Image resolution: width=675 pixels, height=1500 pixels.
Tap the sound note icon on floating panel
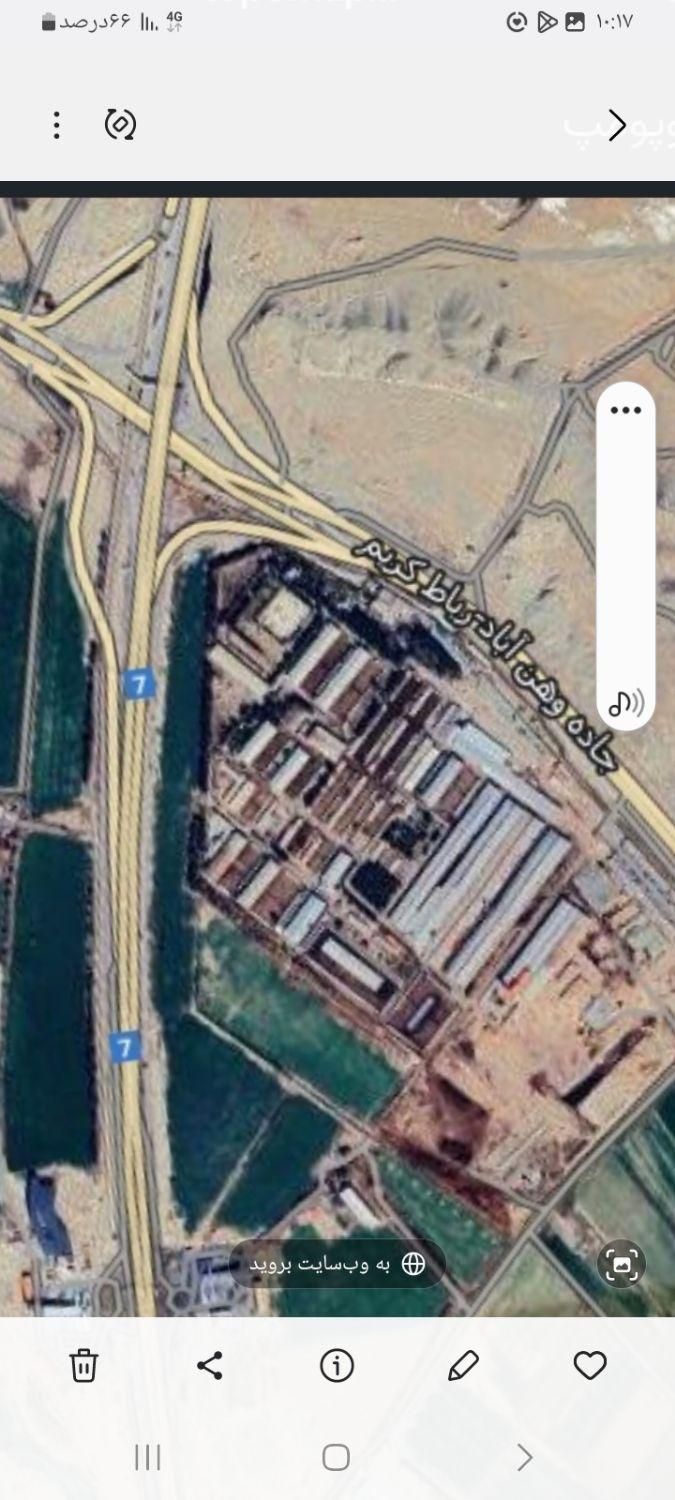[x=626, y=702]
